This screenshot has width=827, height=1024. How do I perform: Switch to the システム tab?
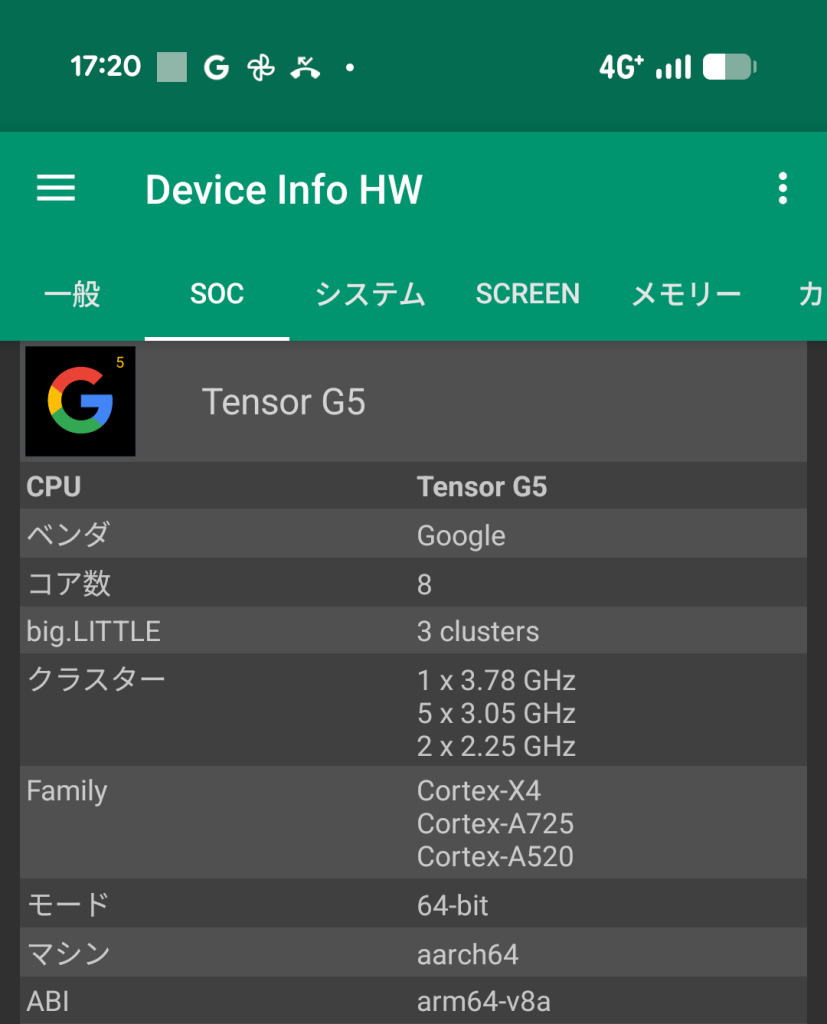(x=370, y=294)
